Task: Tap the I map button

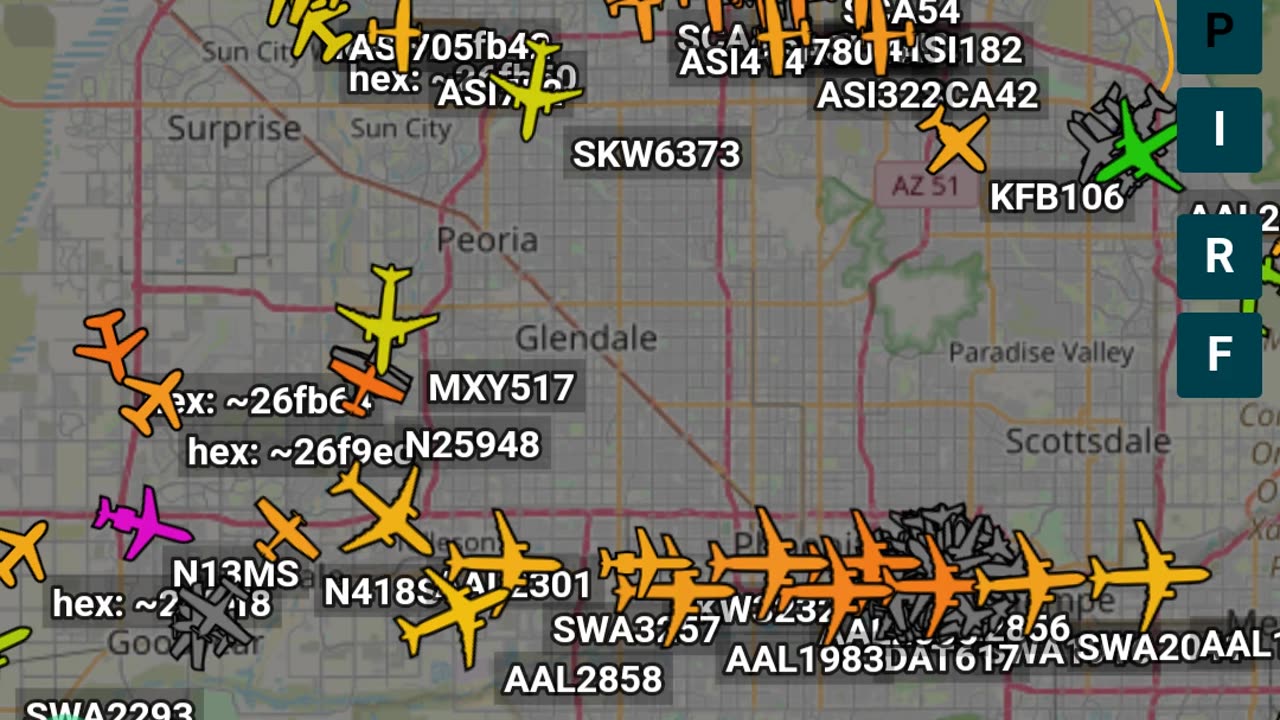Action: tap(1218, 130)
